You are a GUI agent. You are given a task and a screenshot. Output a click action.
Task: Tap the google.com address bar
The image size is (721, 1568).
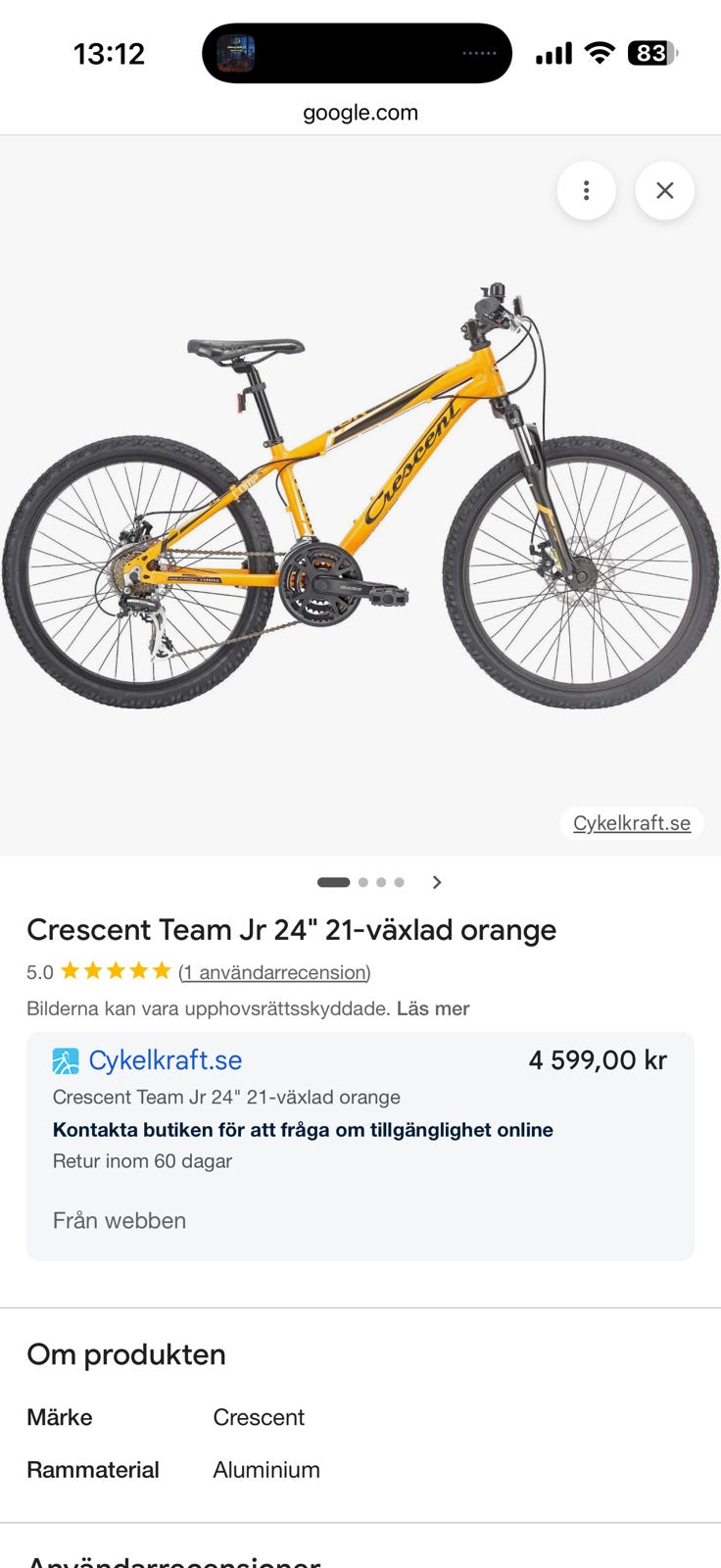tap(360, 113)
